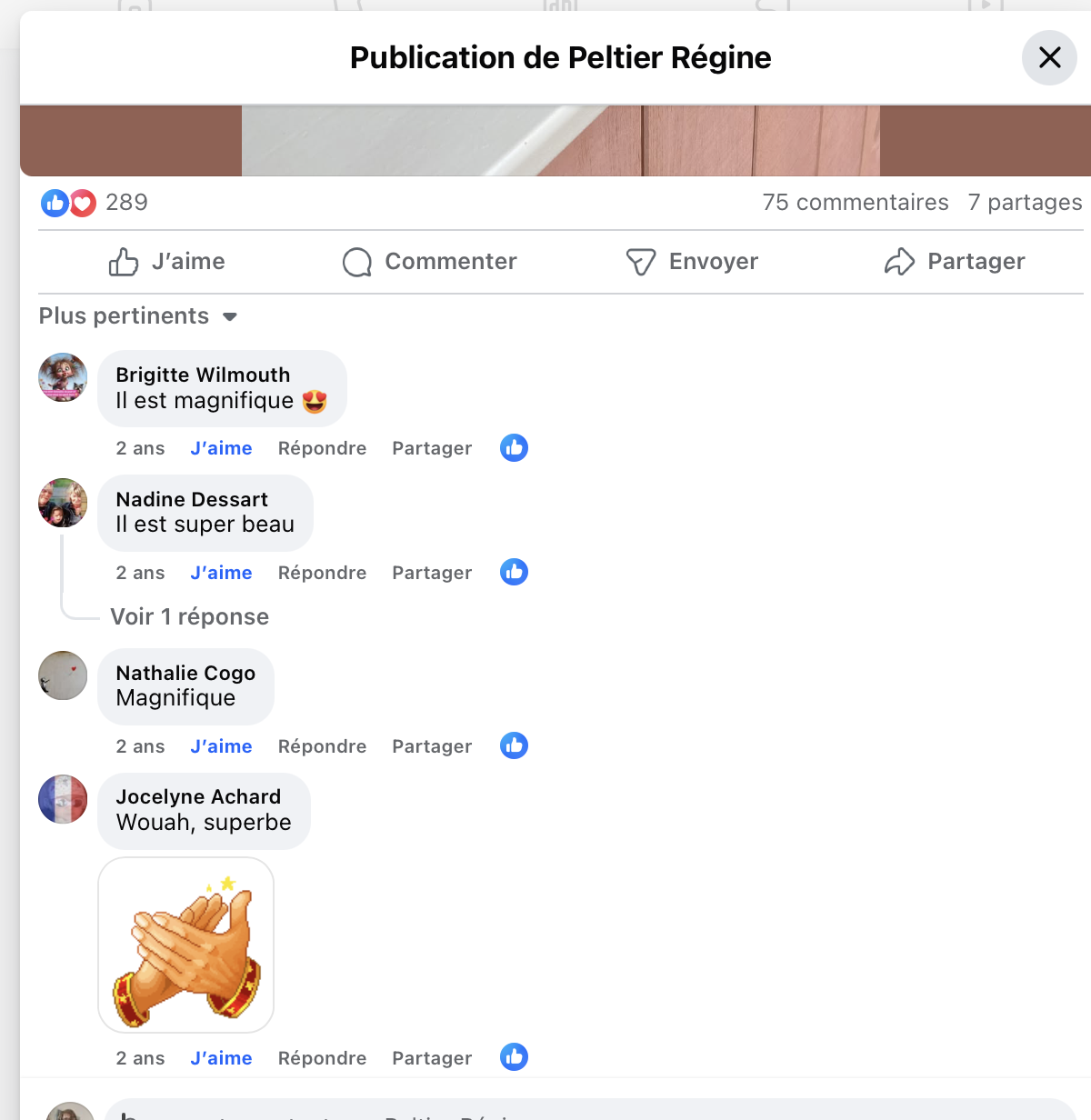This screenshot has width=1091, height=1120.
Task: Open Jocelyne Achard's profile picture
Action: tap(63, 799)
